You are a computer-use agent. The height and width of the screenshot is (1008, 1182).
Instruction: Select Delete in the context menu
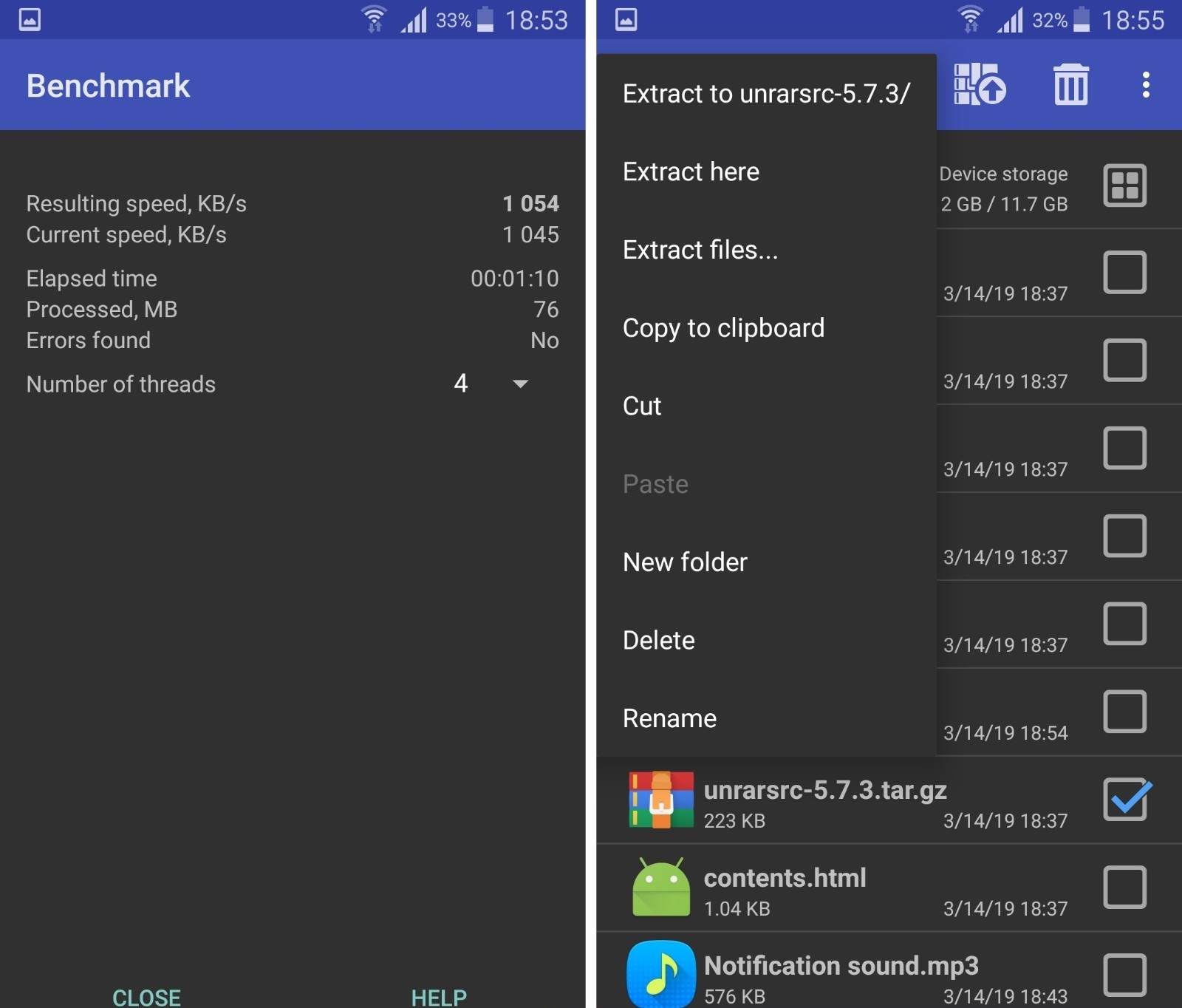pos(658,640)
